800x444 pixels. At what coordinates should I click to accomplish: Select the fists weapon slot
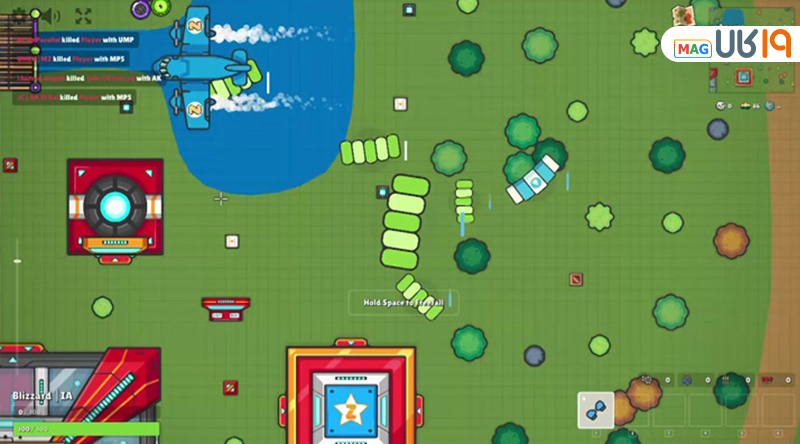pos(596,410)
